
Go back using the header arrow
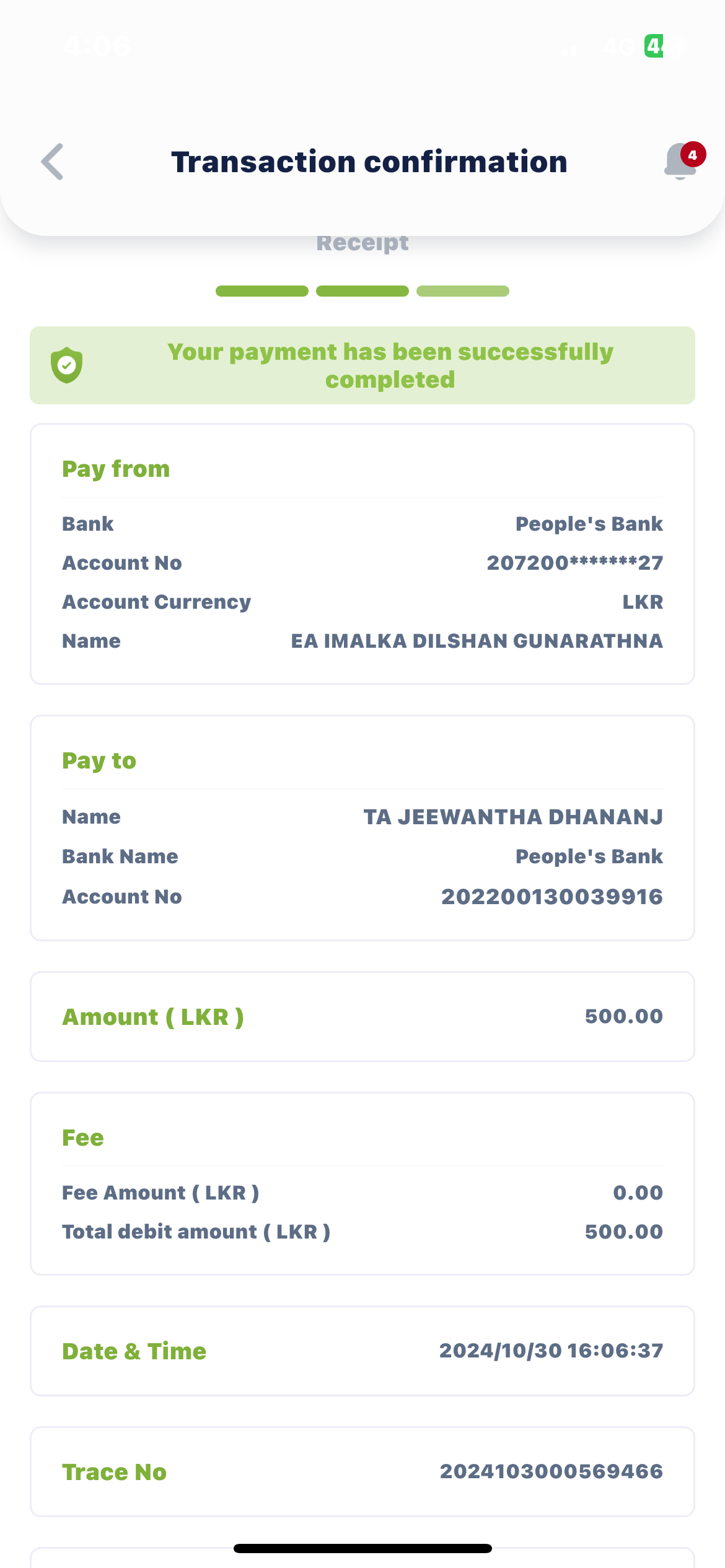pos(53,162)
